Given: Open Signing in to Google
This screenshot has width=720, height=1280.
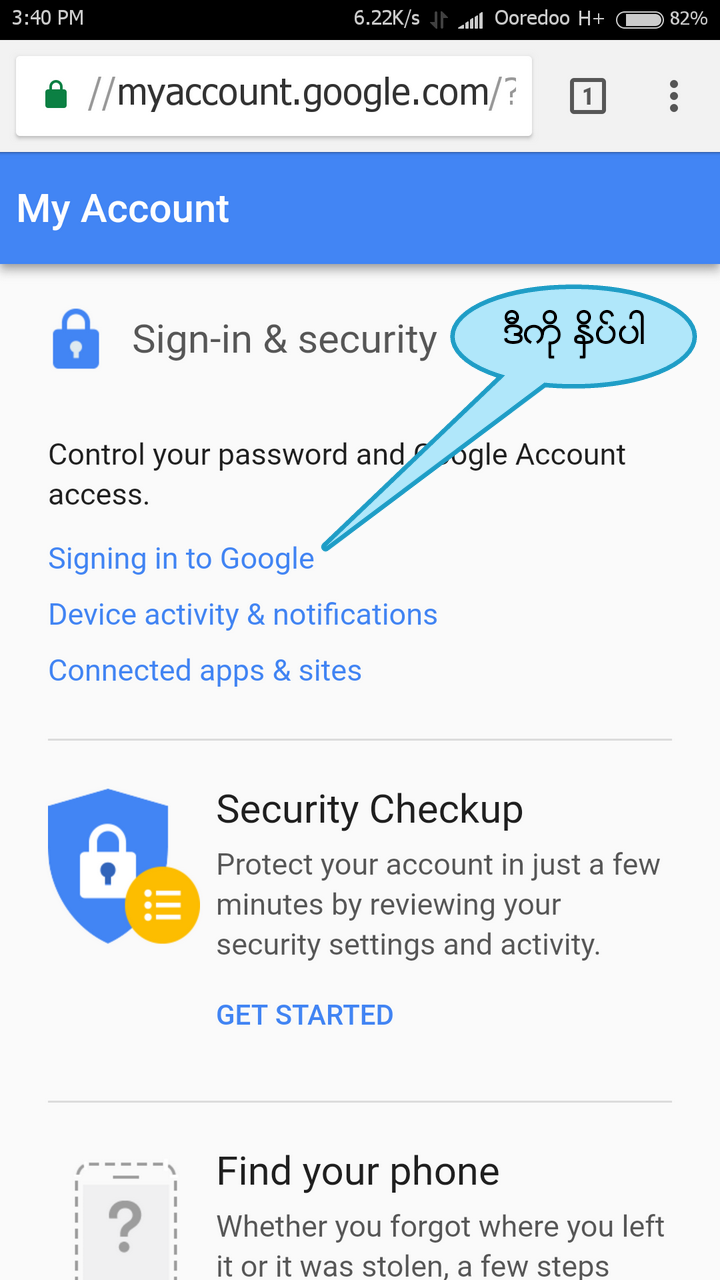Looking at the screenshot, I should pos(181,558).
